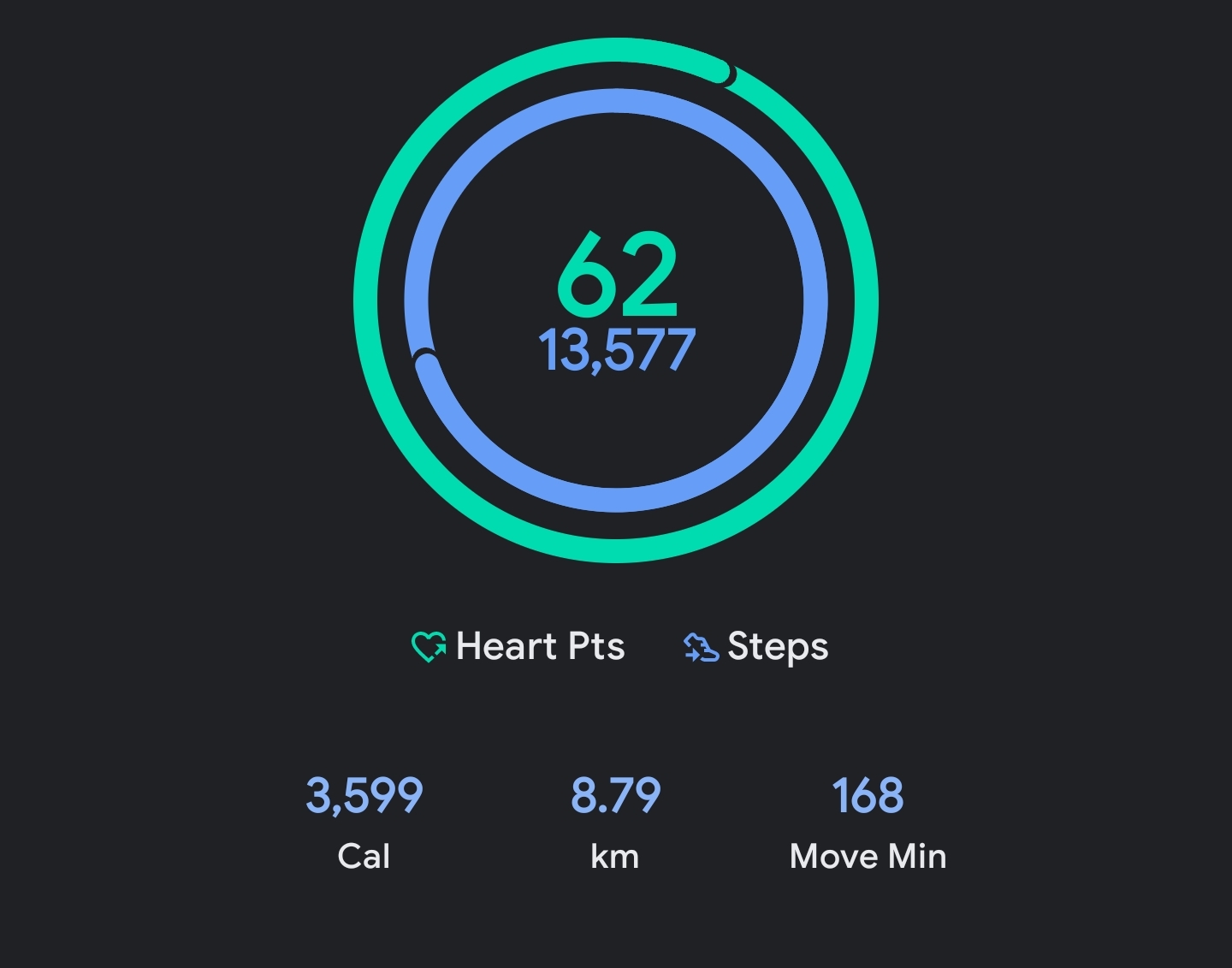View Steps details
The image size is (1232, 968).
coord(756,646)
